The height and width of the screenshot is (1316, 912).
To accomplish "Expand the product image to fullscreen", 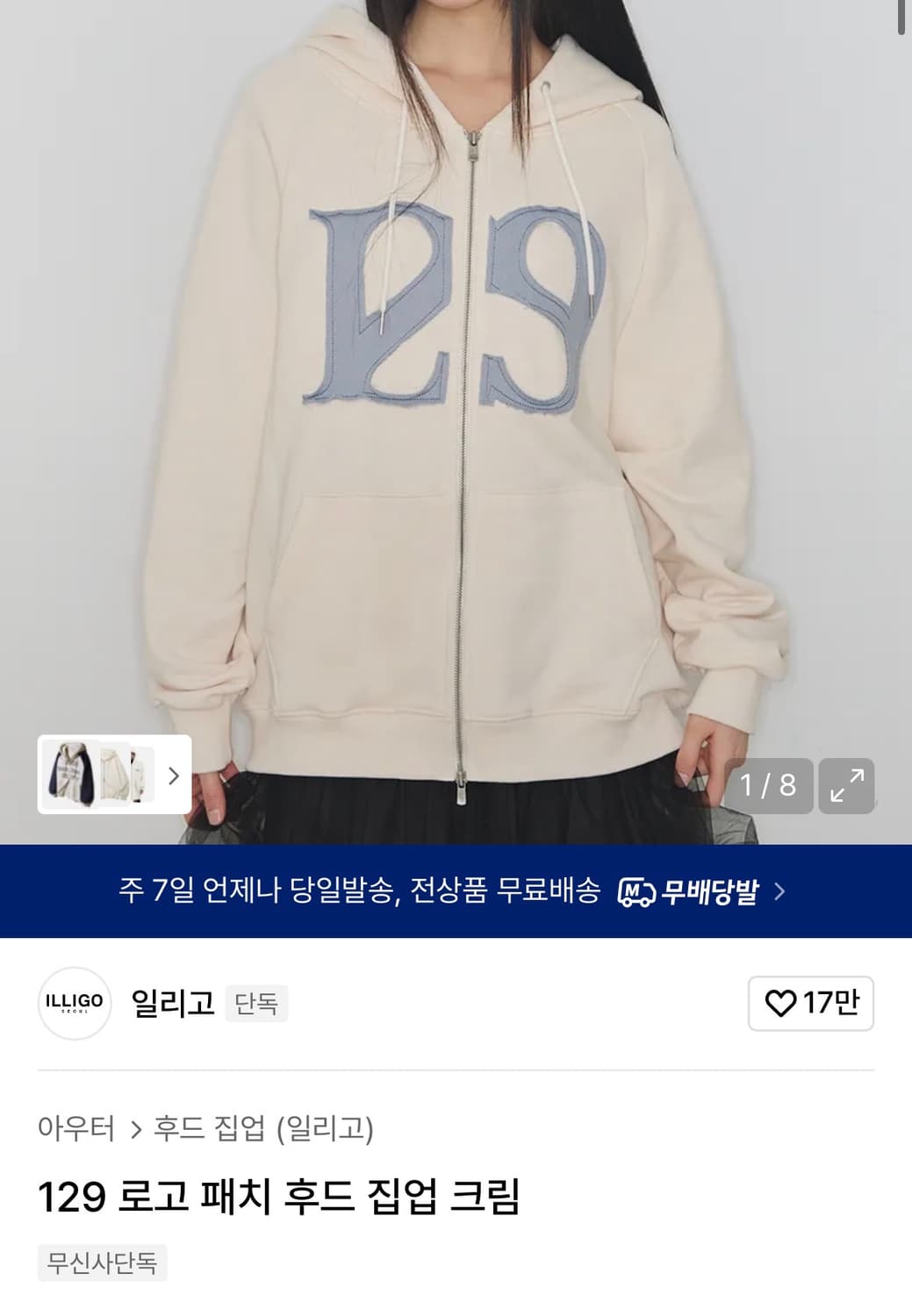I will [846, 786].
